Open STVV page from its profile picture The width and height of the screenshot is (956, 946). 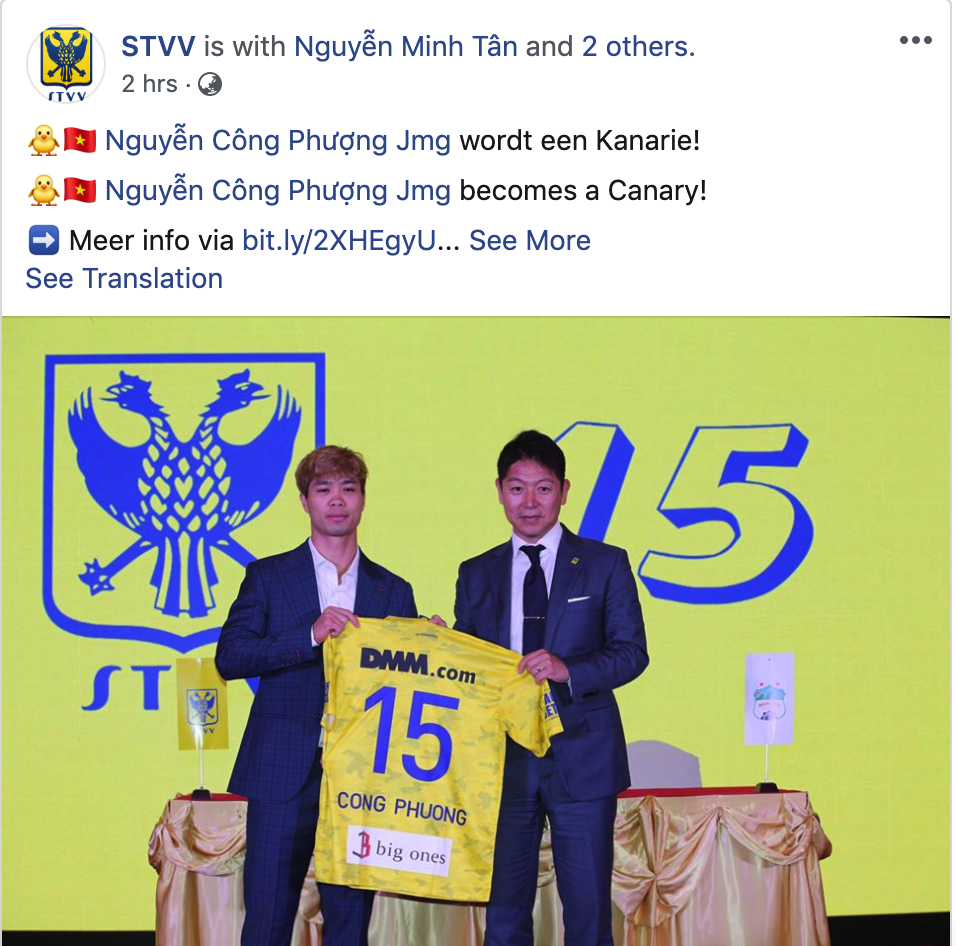point(65,62)
